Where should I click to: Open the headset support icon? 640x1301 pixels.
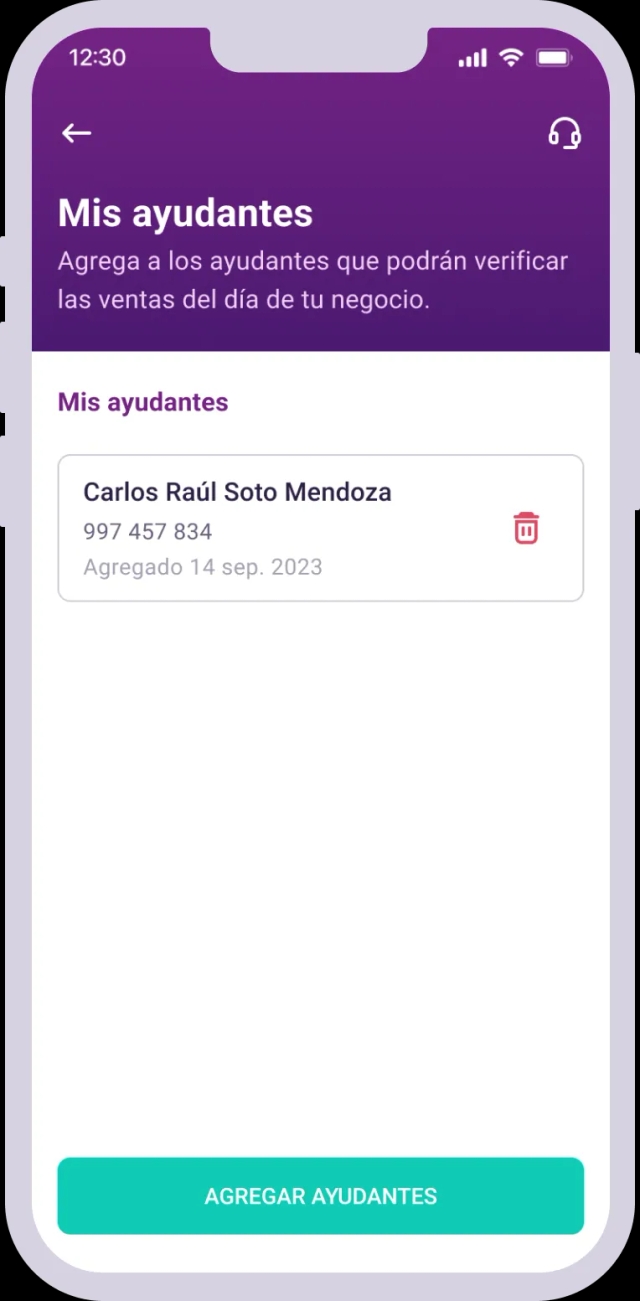coord(565,133)
